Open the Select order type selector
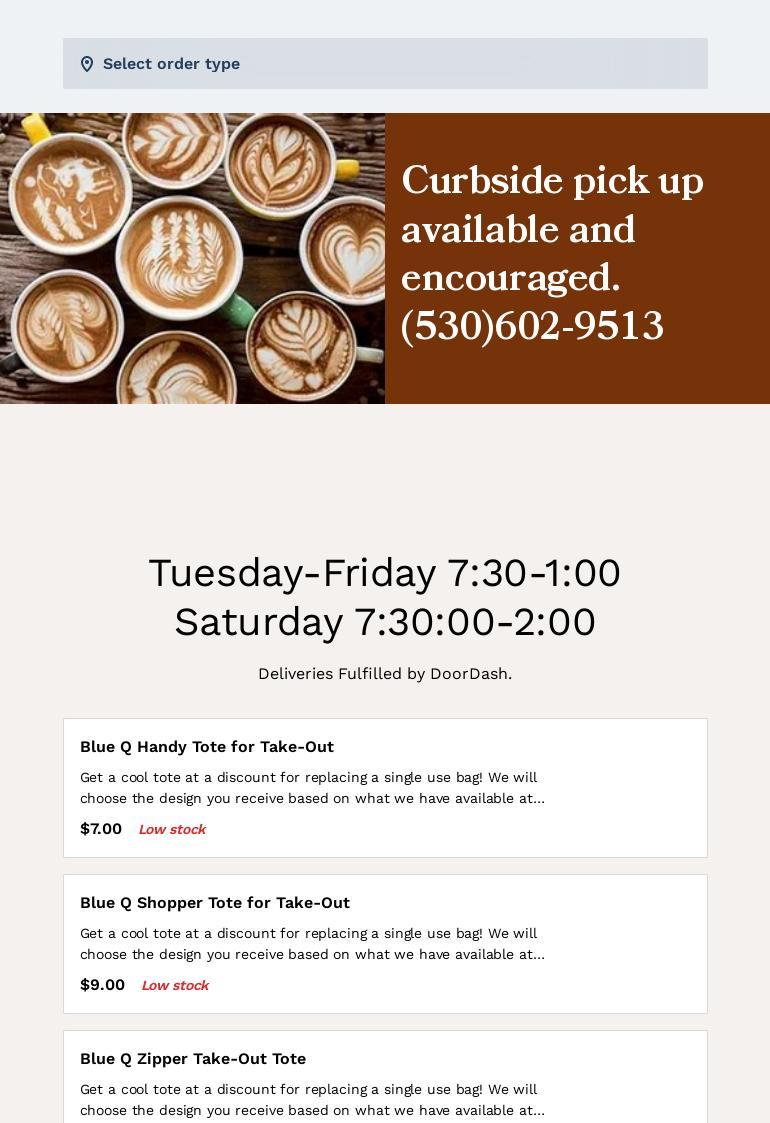 (384, 64)
